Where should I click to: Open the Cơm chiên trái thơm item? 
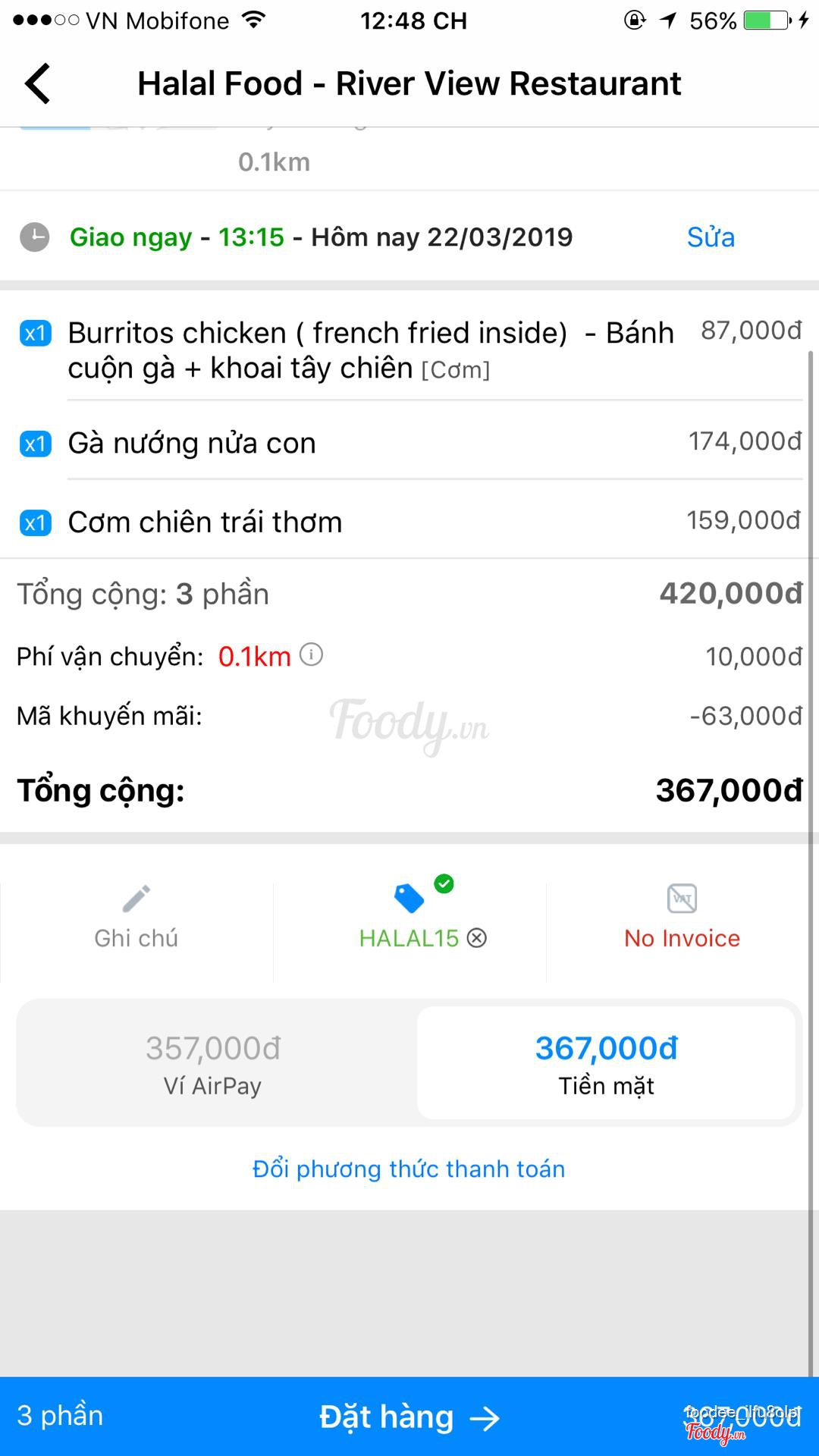click(x=205, y=522)
